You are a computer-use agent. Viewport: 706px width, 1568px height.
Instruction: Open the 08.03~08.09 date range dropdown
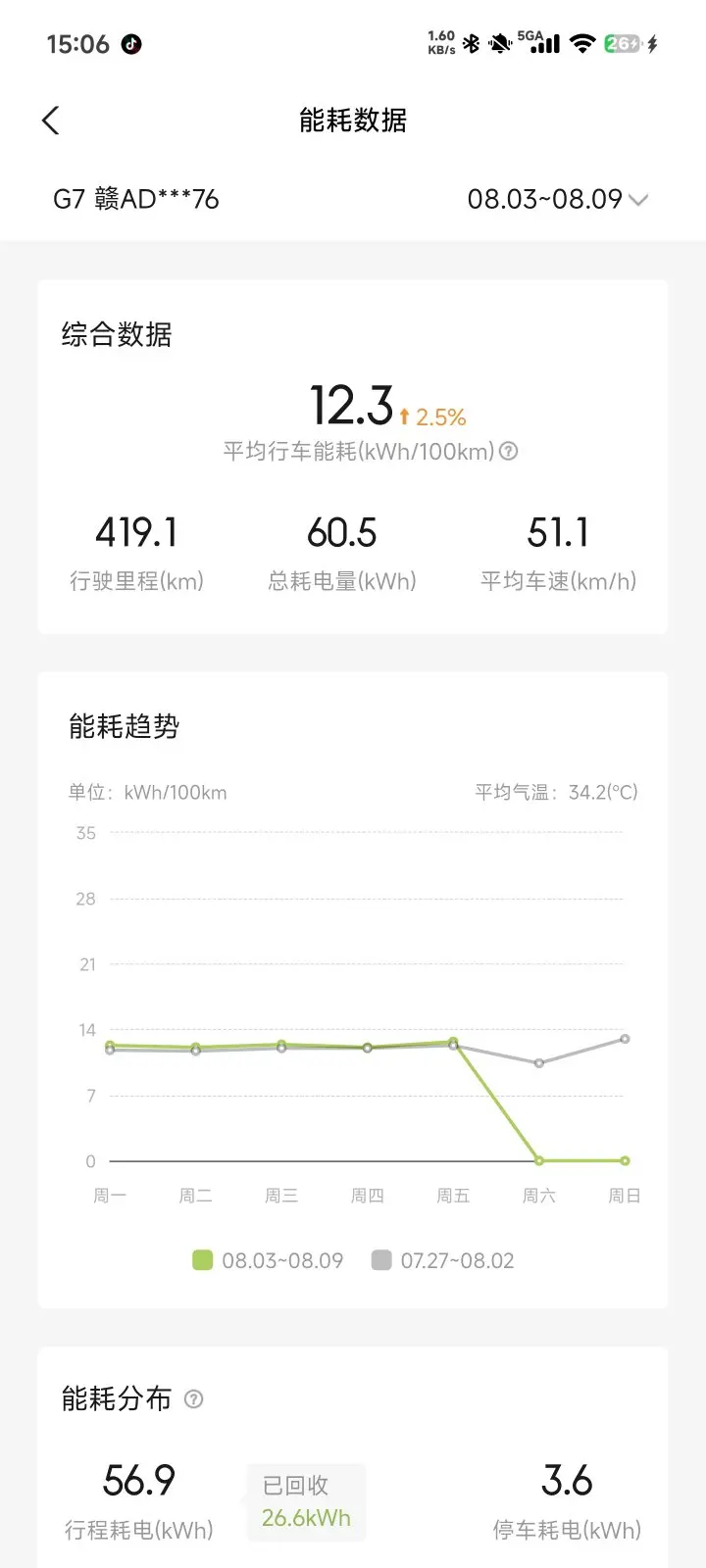557,200
